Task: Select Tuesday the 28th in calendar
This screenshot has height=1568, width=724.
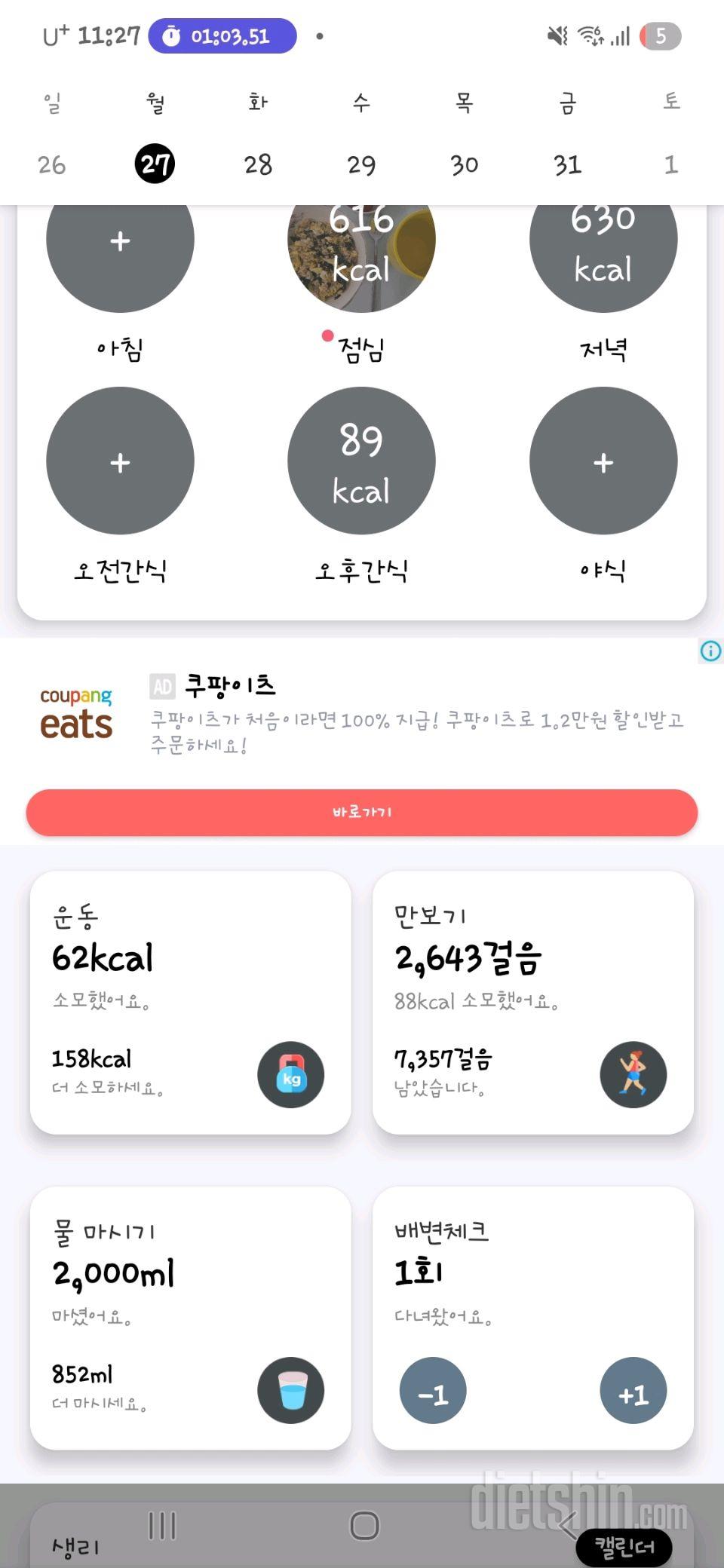Action: (x=258, y=164)
